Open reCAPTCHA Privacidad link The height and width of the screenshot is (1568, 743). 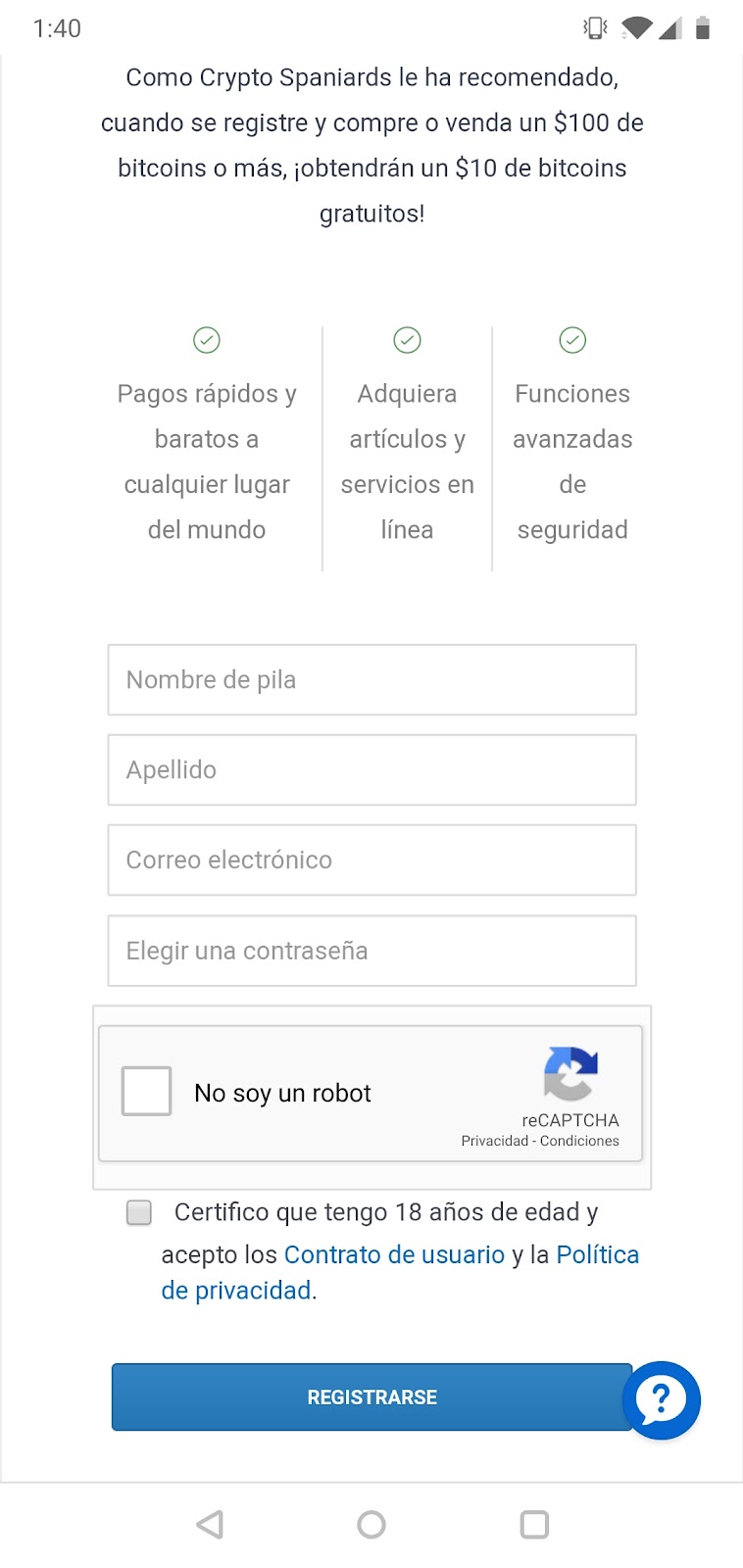[495, 1141]
